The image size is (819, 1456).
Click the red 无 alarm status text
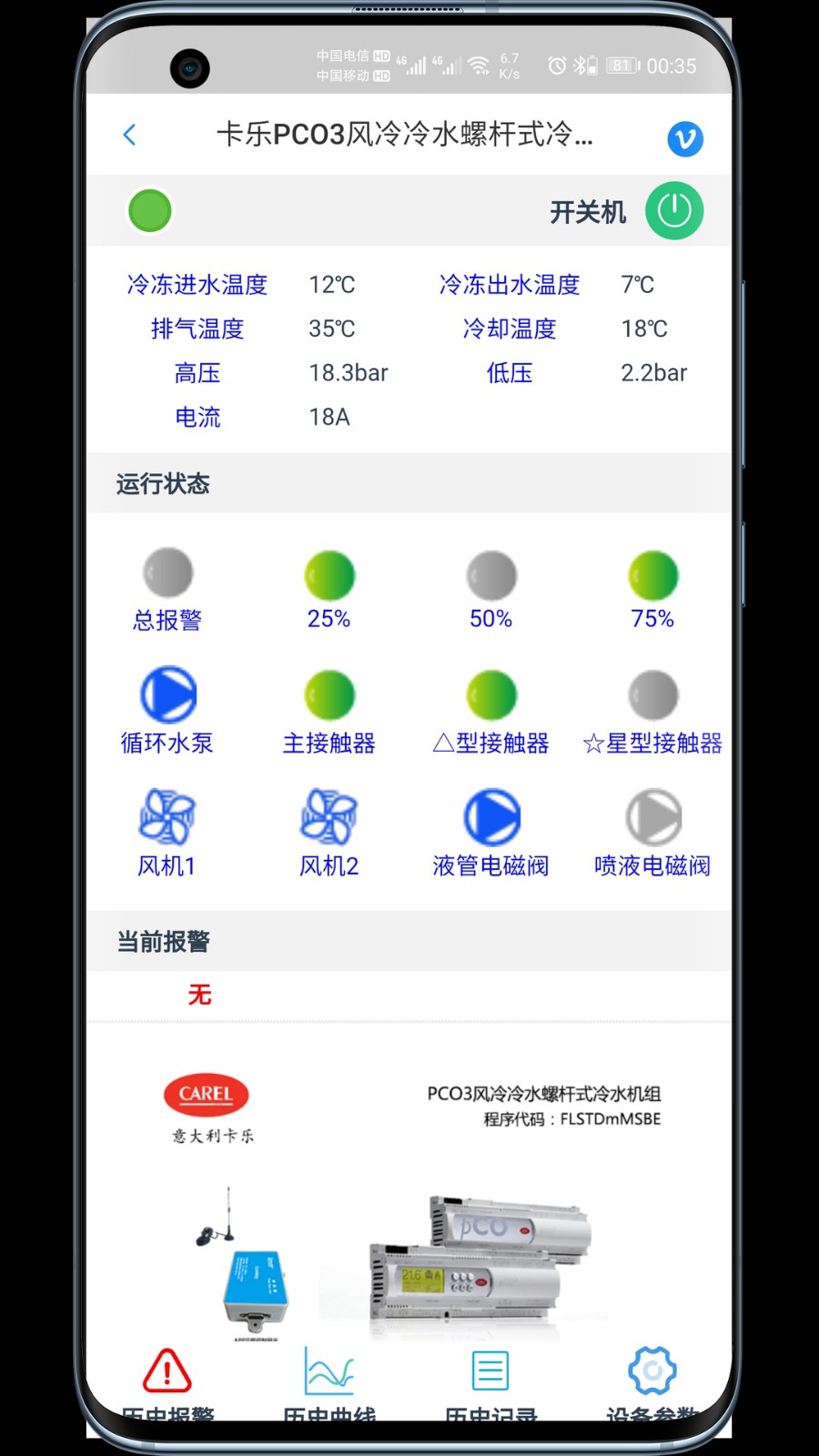[199, 995]
